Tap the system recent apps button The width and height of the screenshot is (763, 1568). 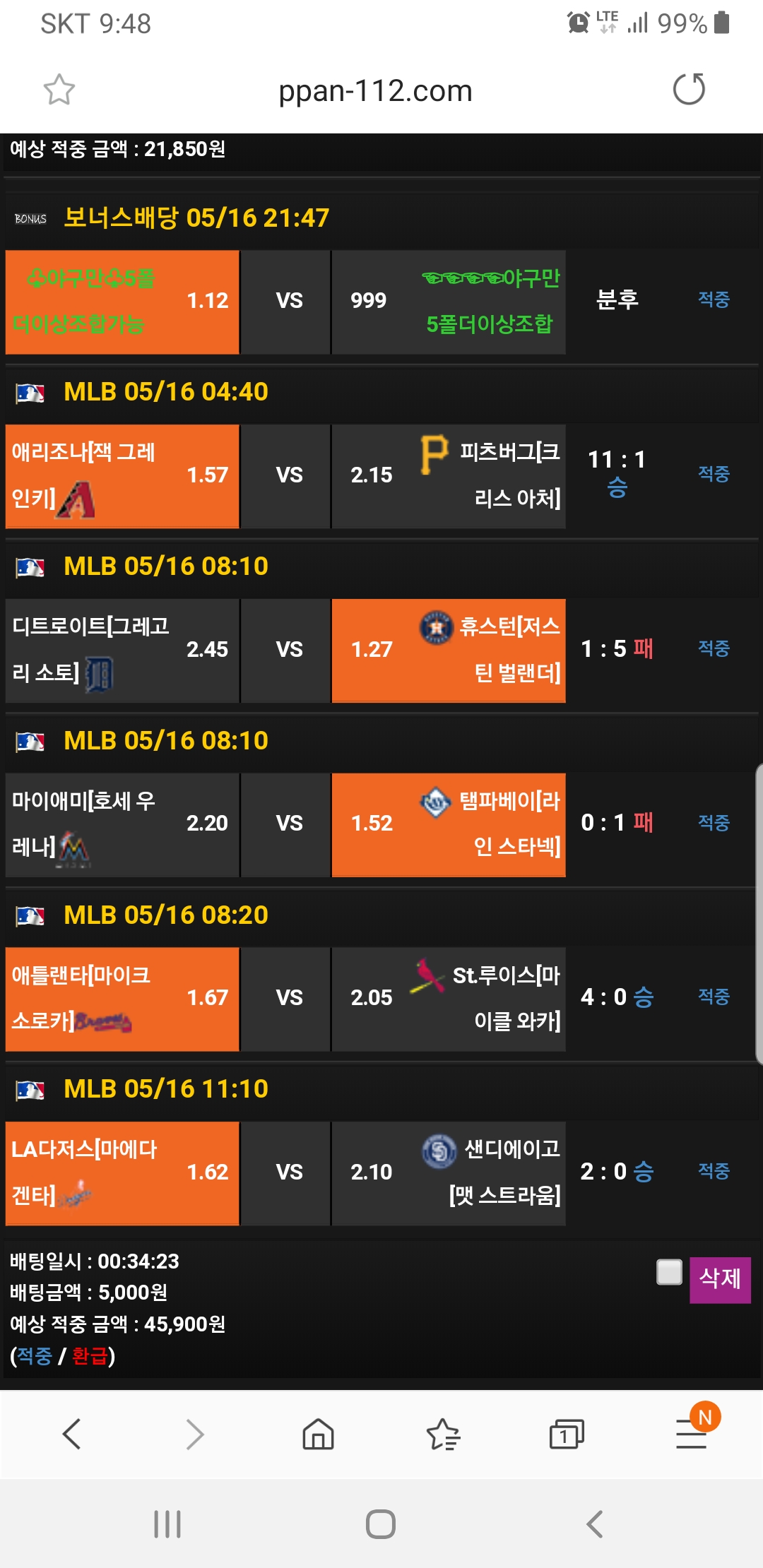pyautogui.click(x=167, y=1524)
